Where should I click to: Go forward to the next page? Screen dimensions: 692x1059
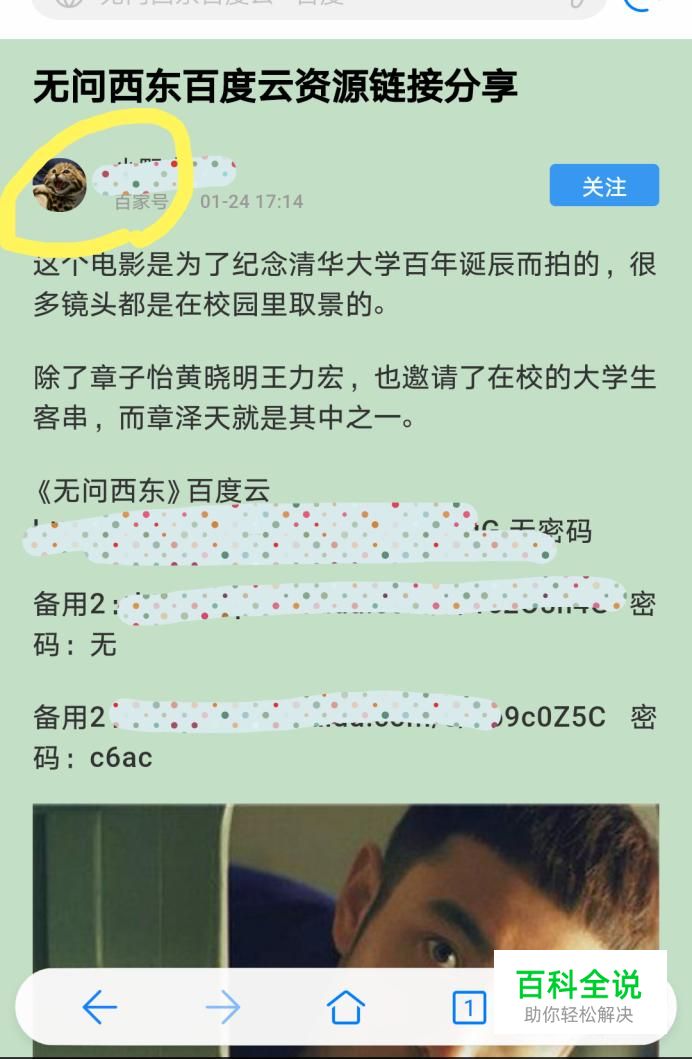(x=222, y=1007)
